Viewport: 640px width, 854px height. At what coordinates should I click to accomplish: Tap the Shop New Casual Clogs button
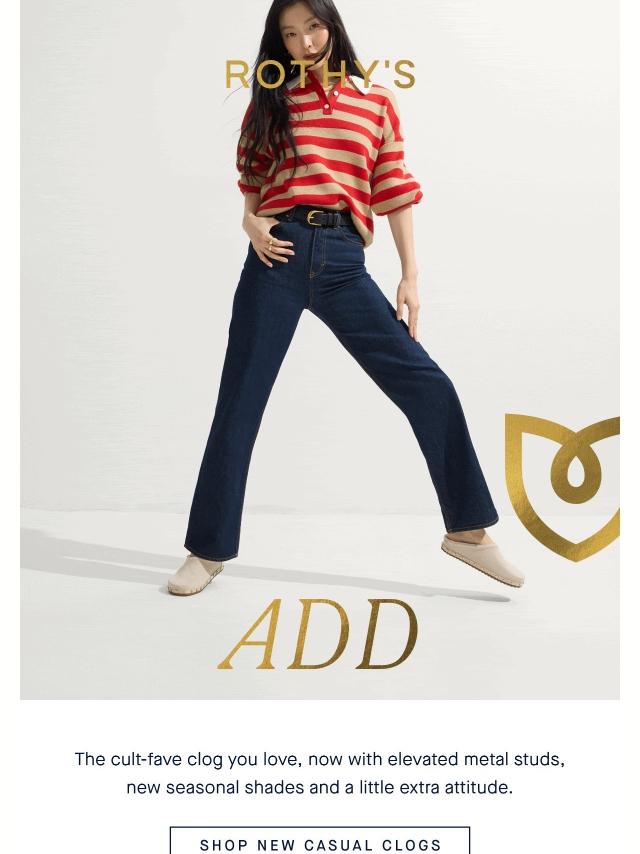click(x=320, y=842)
